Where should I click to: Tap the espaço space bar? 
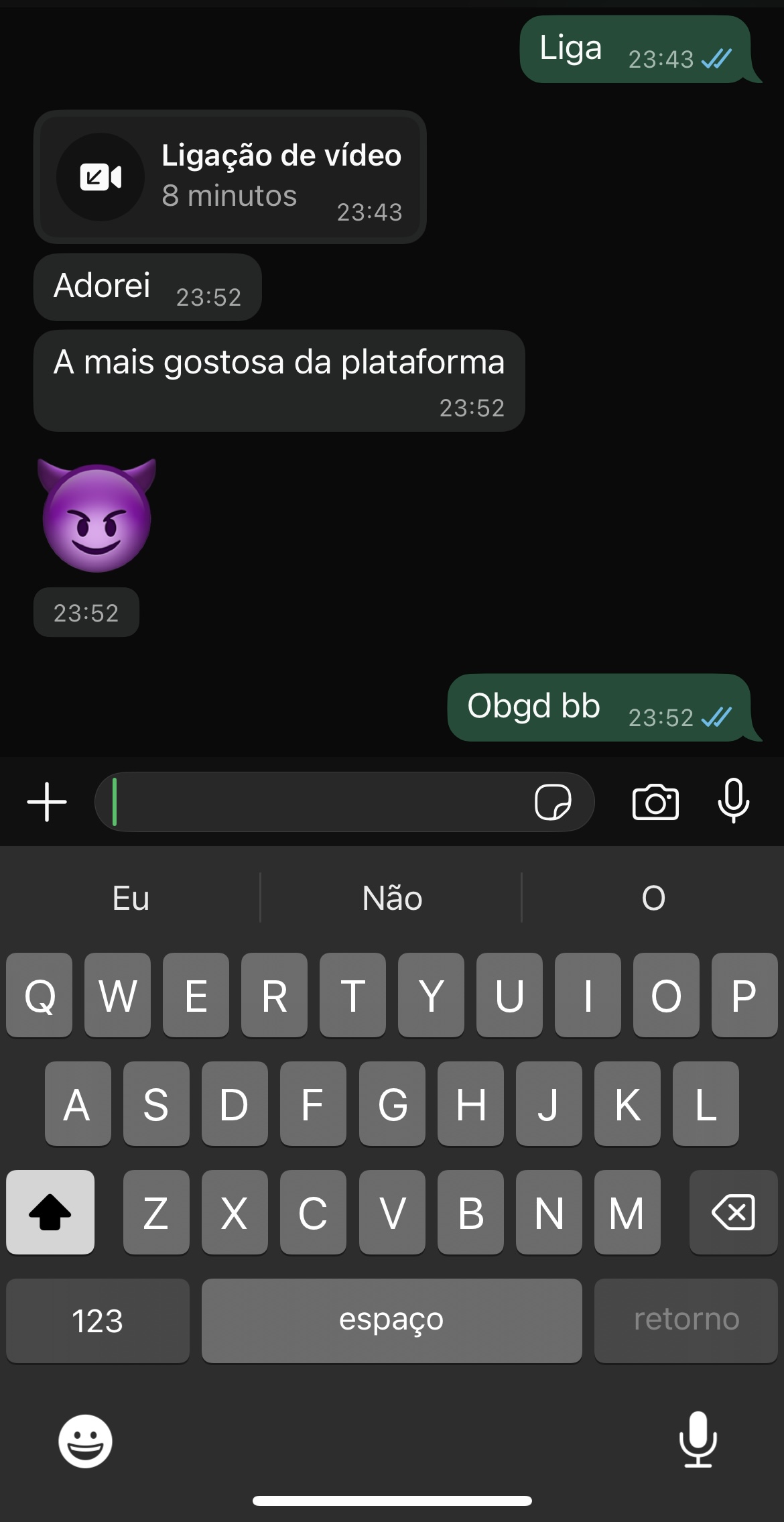coord(391,1321)
